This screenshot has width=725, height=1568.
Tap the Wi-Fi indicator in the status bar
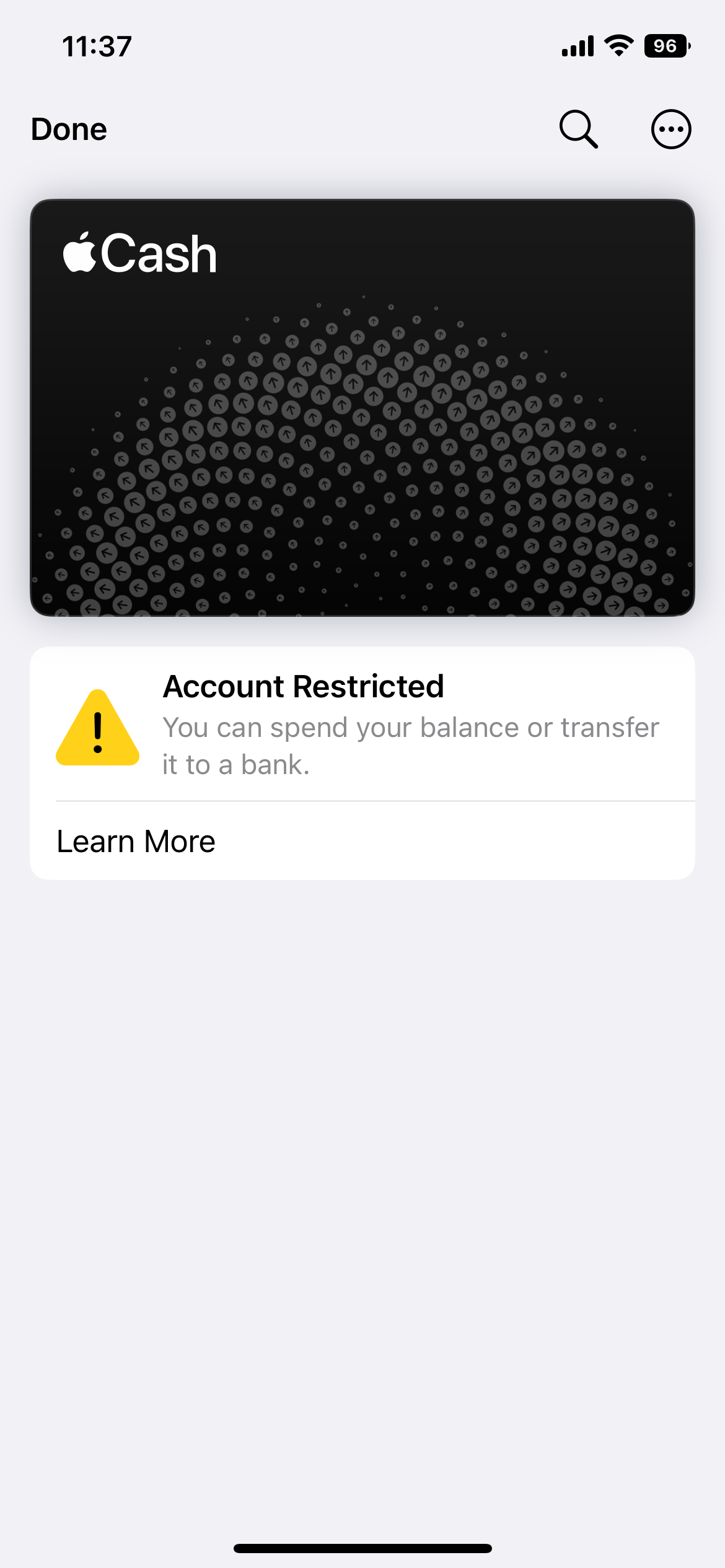click(x=617, y=45)
